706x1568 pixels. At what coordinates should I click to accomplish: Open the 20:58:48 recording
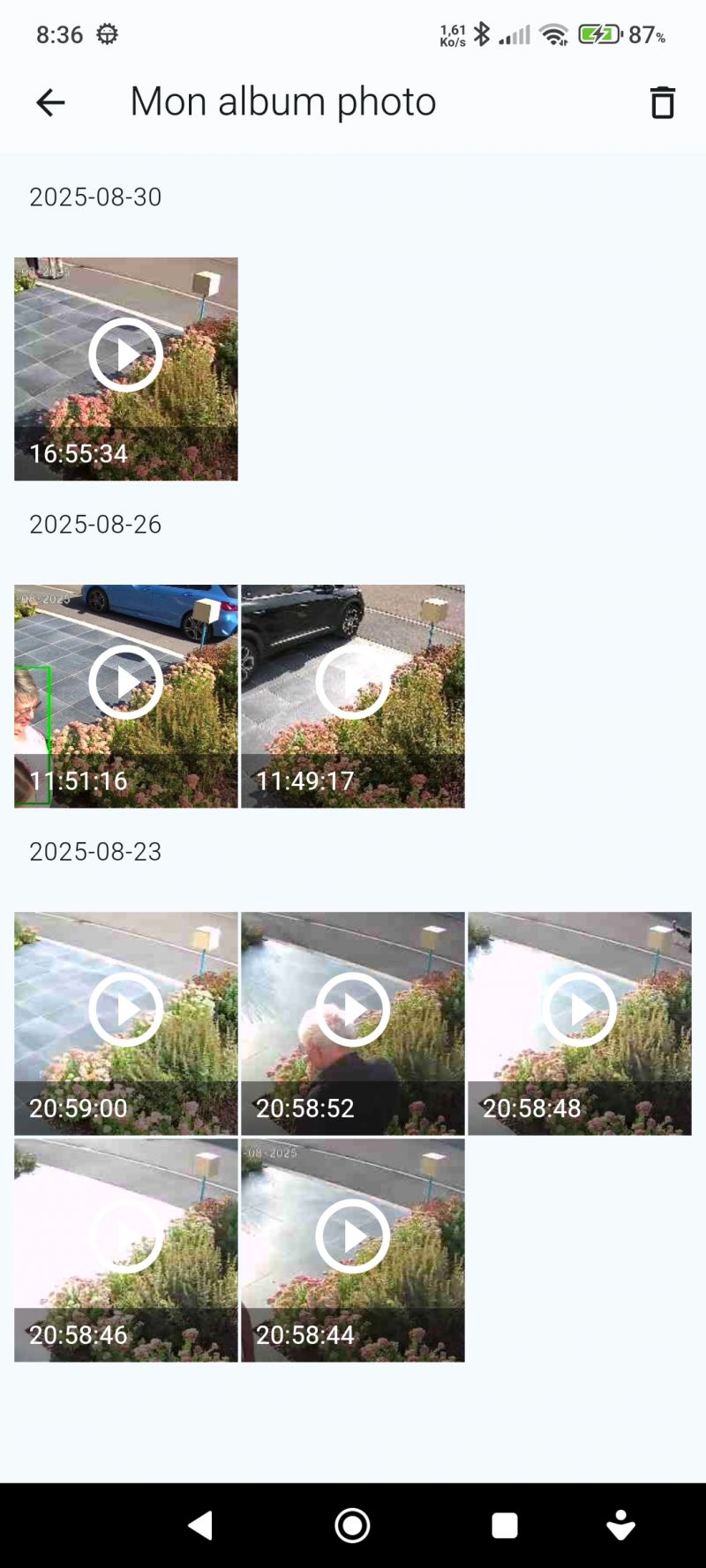coord(579,1010)
